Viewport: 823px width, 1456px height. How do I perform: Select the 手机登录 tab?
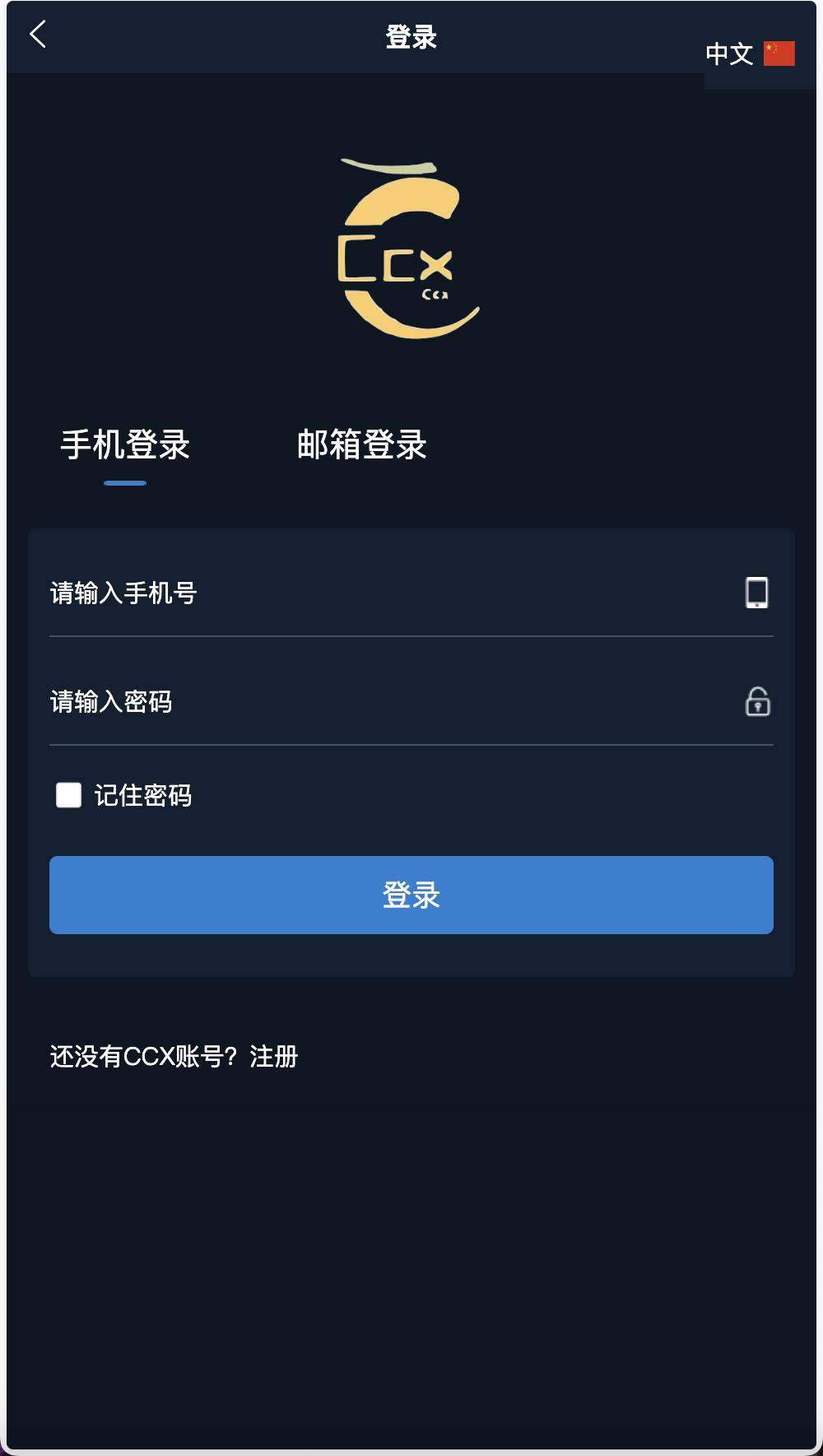coord(125,445)
